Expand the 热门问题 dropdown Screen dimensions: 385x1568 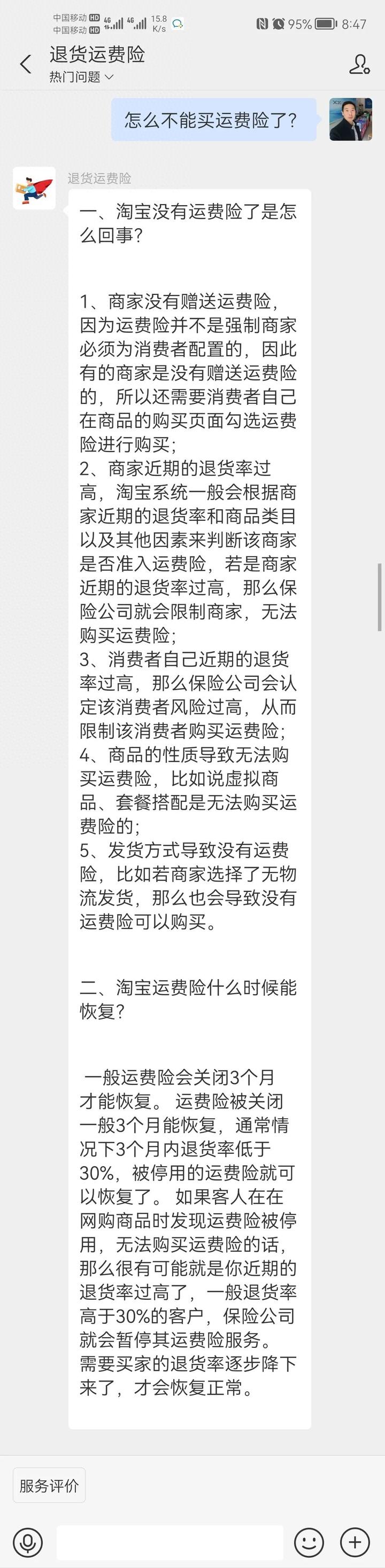pyautogui.click(x=81, y=77)
